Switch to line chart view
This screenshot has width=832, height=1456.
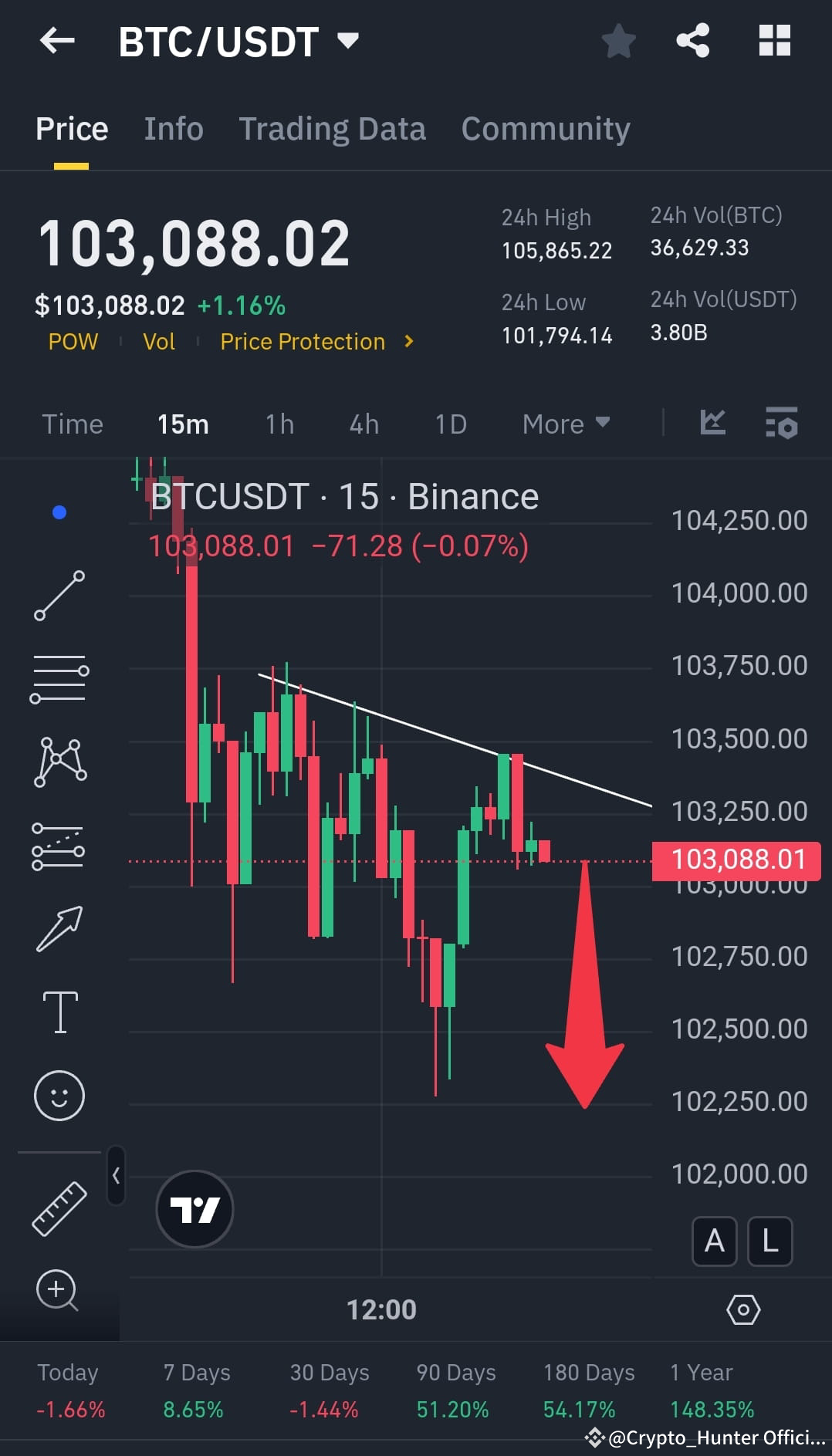pyautogui.click(x=712, y=423)
